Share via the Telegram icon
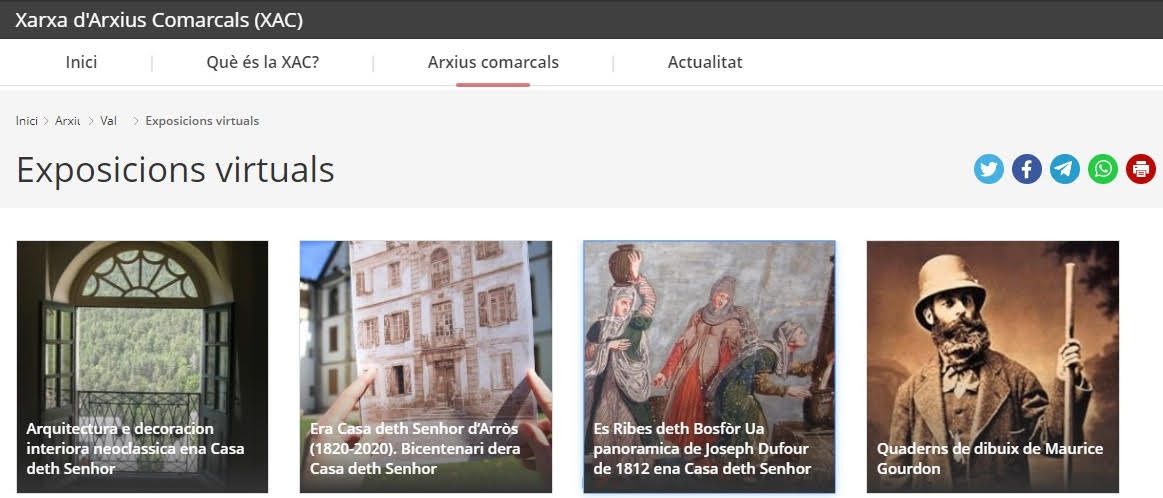The image size is (1163, 498). (1065, 169)
